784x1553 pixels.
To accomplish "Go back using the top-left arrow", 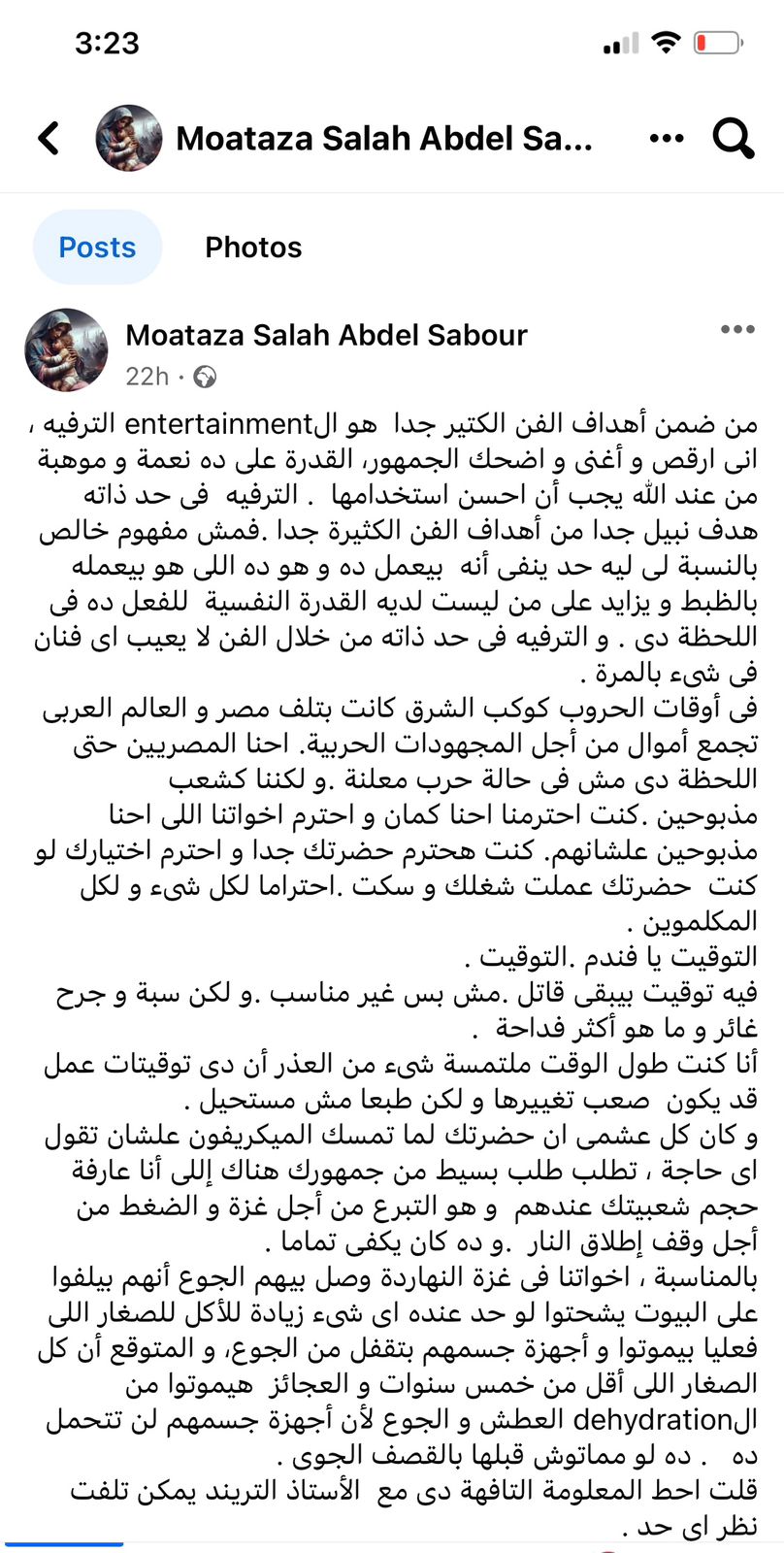I will pos(49,139).
